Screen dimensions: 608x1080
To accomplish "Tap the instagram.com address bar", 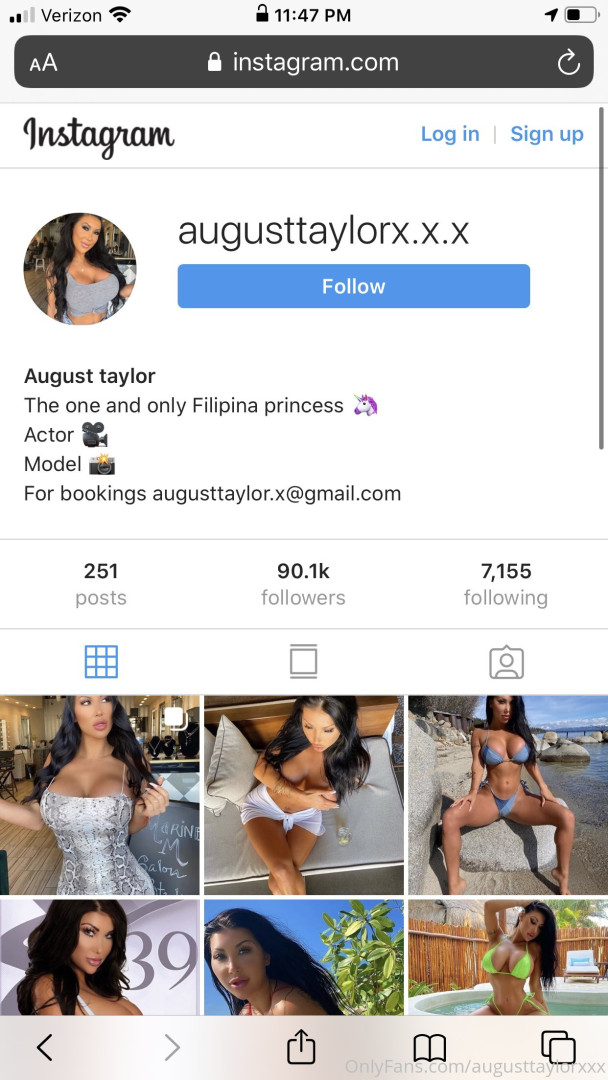I will coord(304,63).
